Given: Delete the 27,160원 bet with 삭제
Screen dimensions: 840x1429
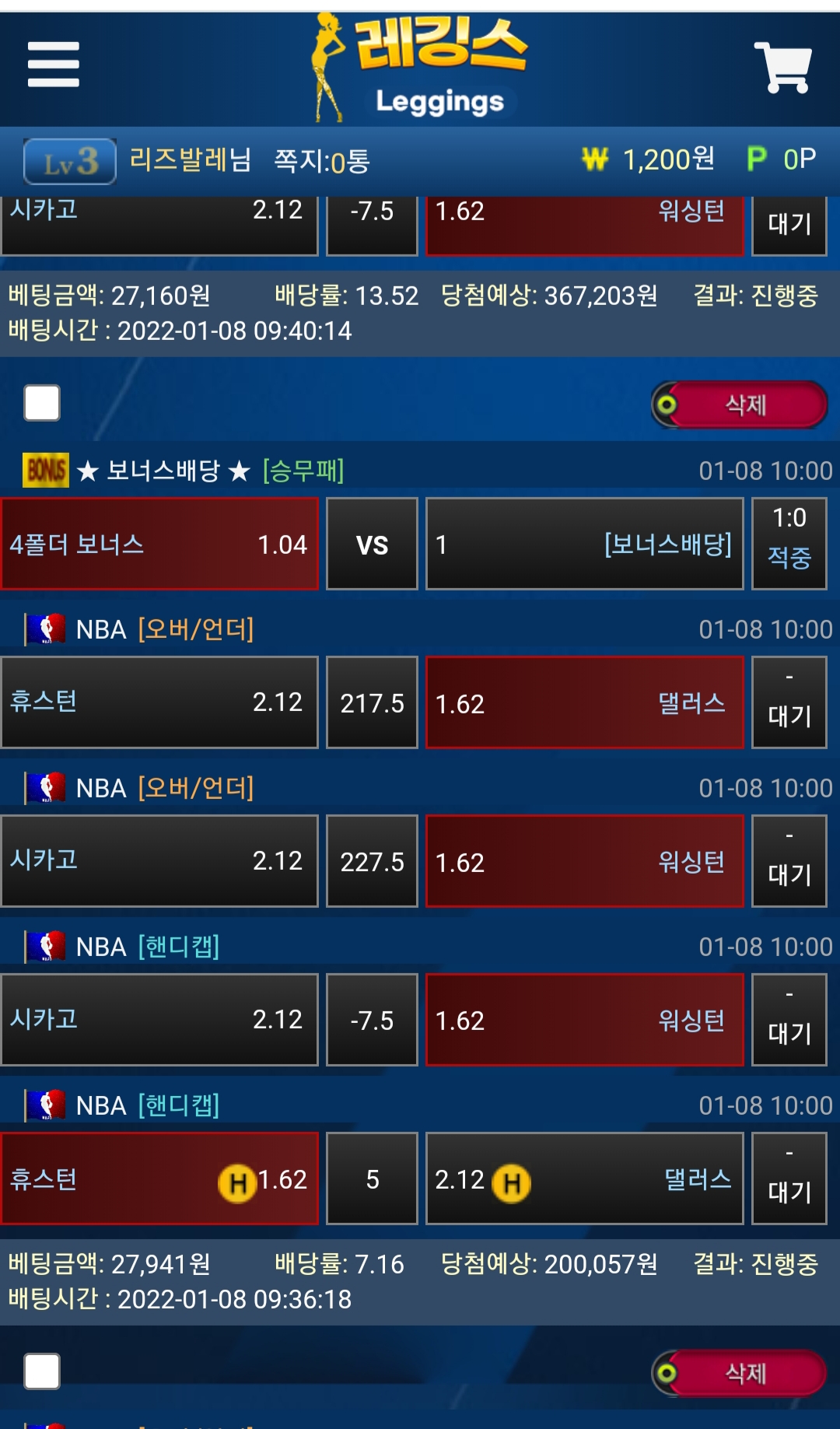Looking at the screenshot, I should pos(740,405).
